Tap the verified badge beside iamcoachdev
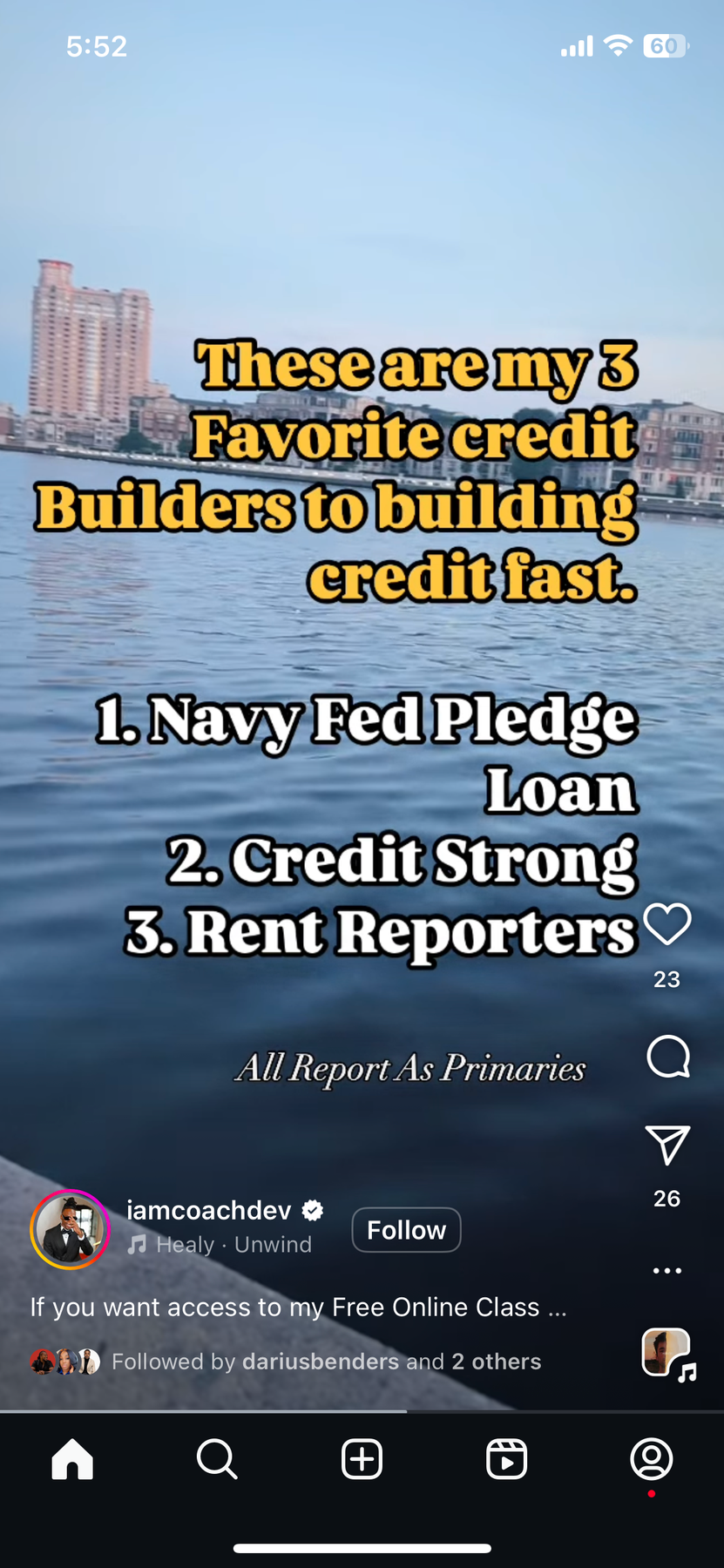Image resolution: width=724 pixels, height=1568 pixels. pos(314,1209)
